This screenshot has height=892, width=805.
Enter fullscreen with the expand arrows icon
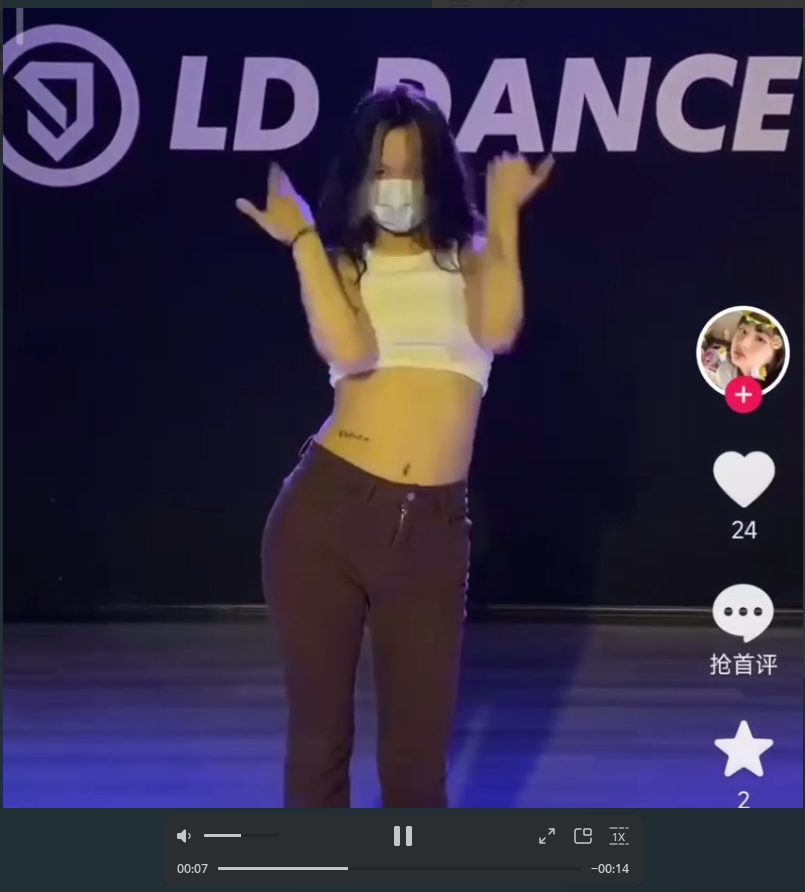546,836
